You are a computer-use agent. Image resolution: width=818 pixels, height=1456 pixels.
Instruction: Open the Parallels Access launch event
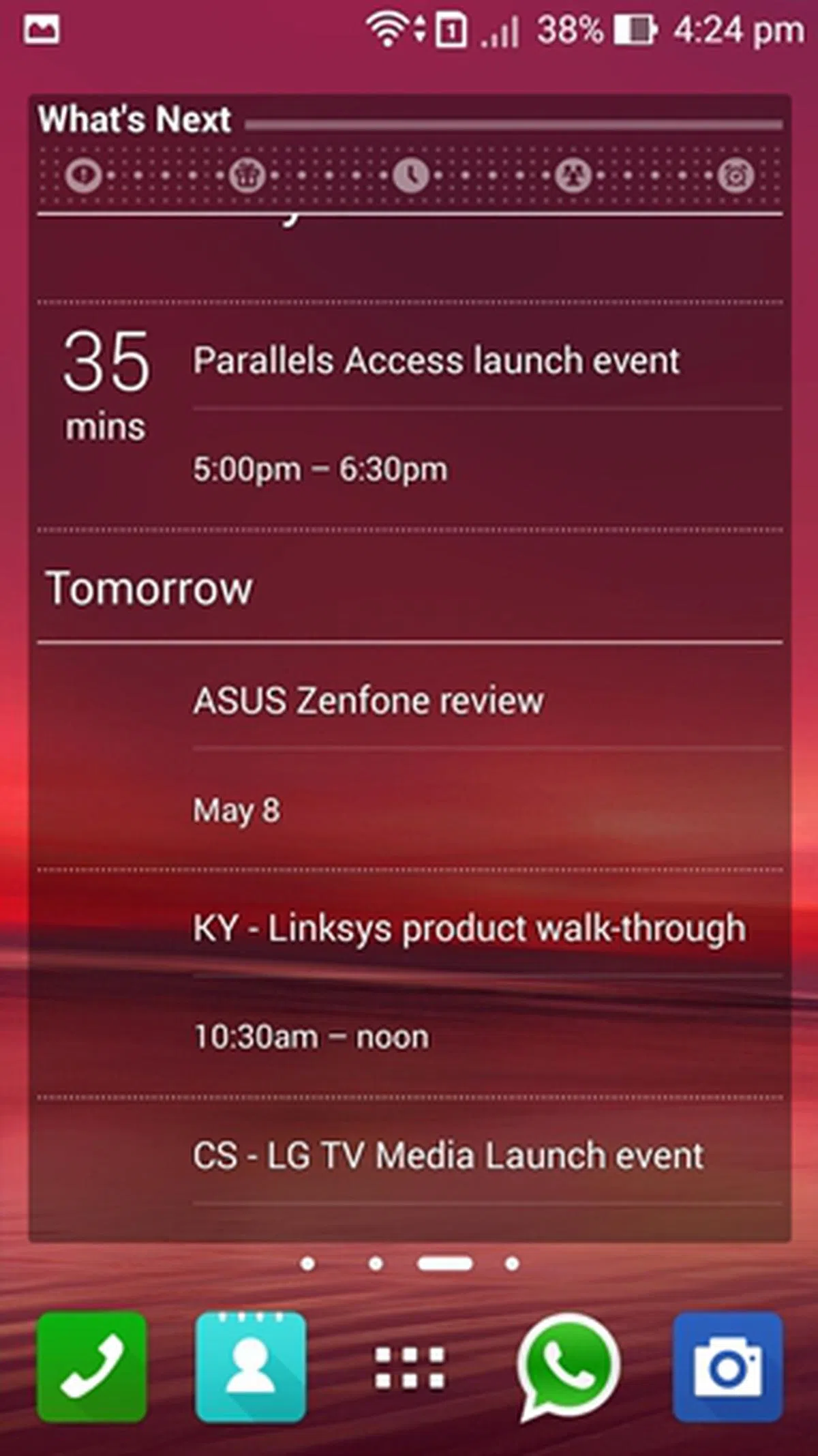[436, 360]
